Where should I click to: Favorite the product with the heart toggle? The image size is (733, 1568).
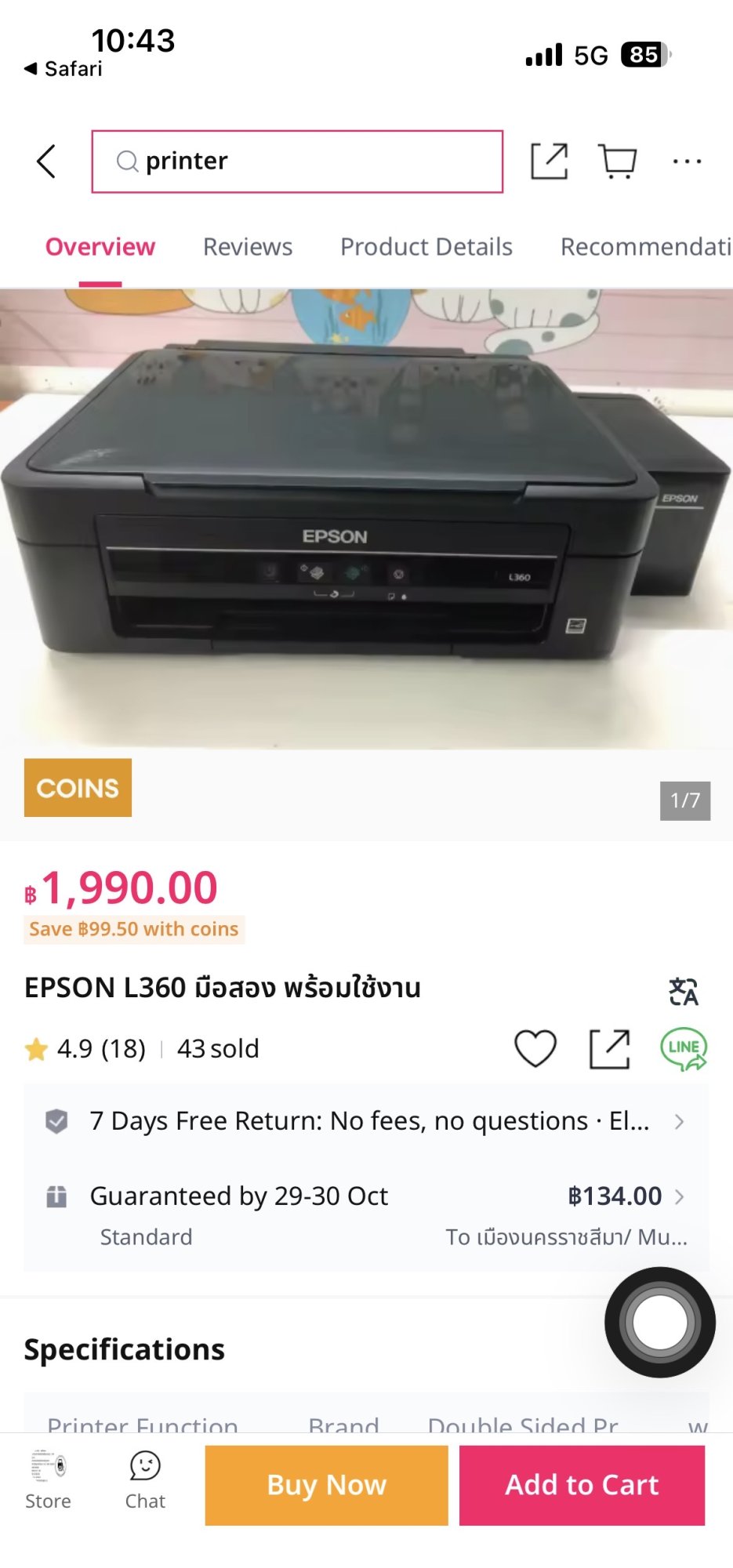pos(536,1048)
